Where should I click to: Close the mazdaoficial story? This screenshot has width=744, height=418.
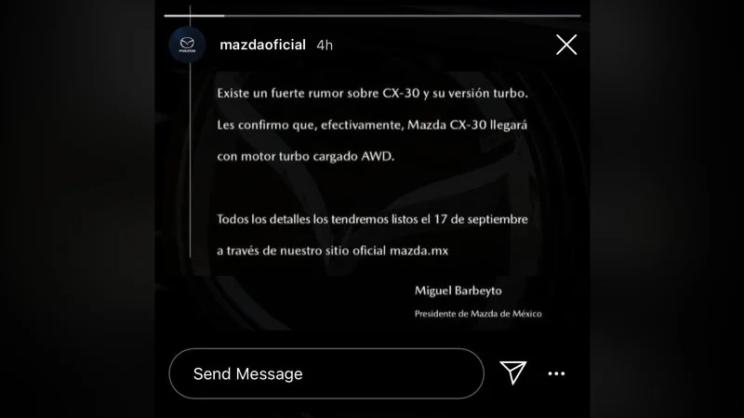point(566,45)
